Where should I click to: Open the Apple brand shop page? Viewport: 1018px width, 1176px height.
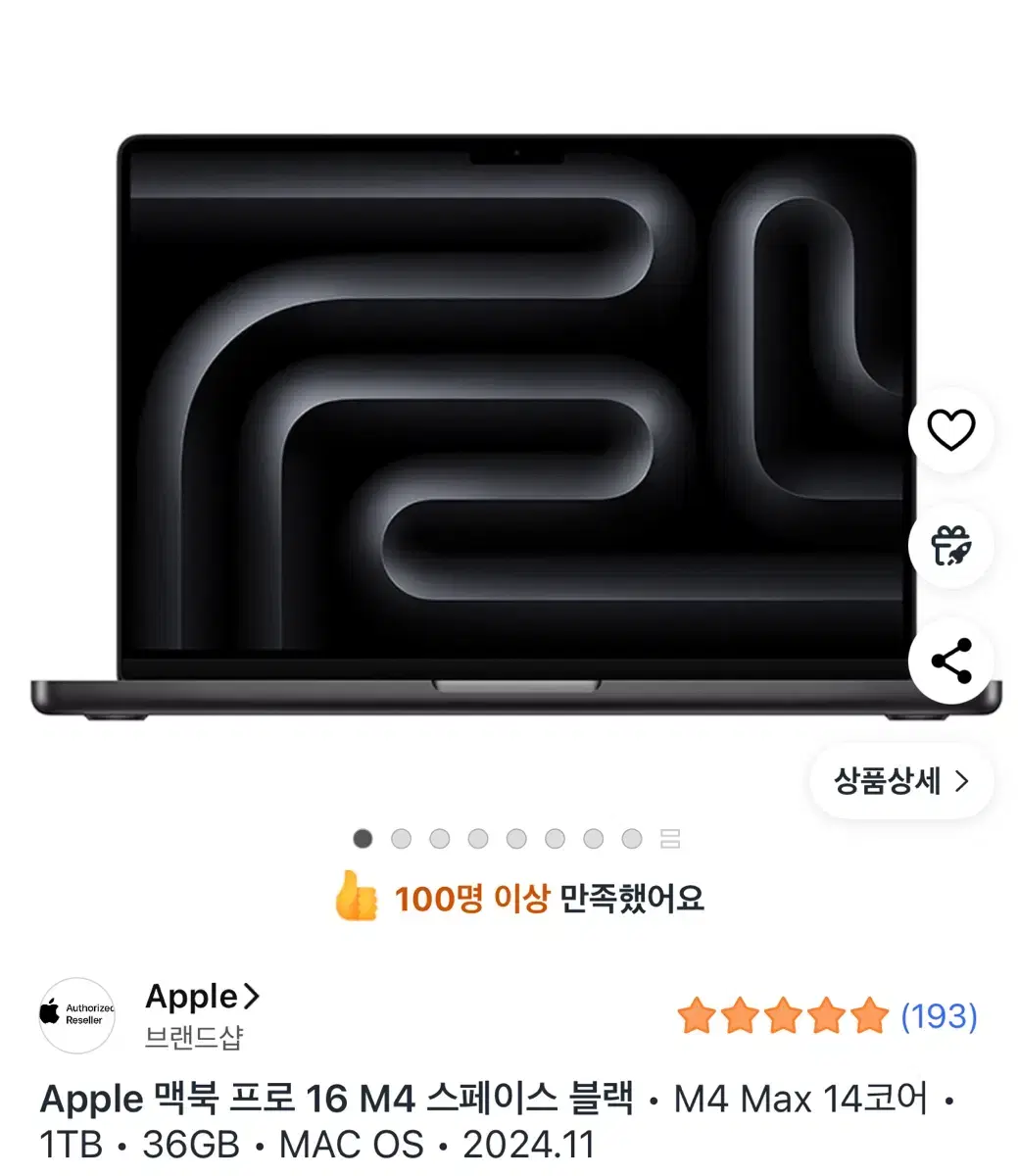[x=192, y=998]
